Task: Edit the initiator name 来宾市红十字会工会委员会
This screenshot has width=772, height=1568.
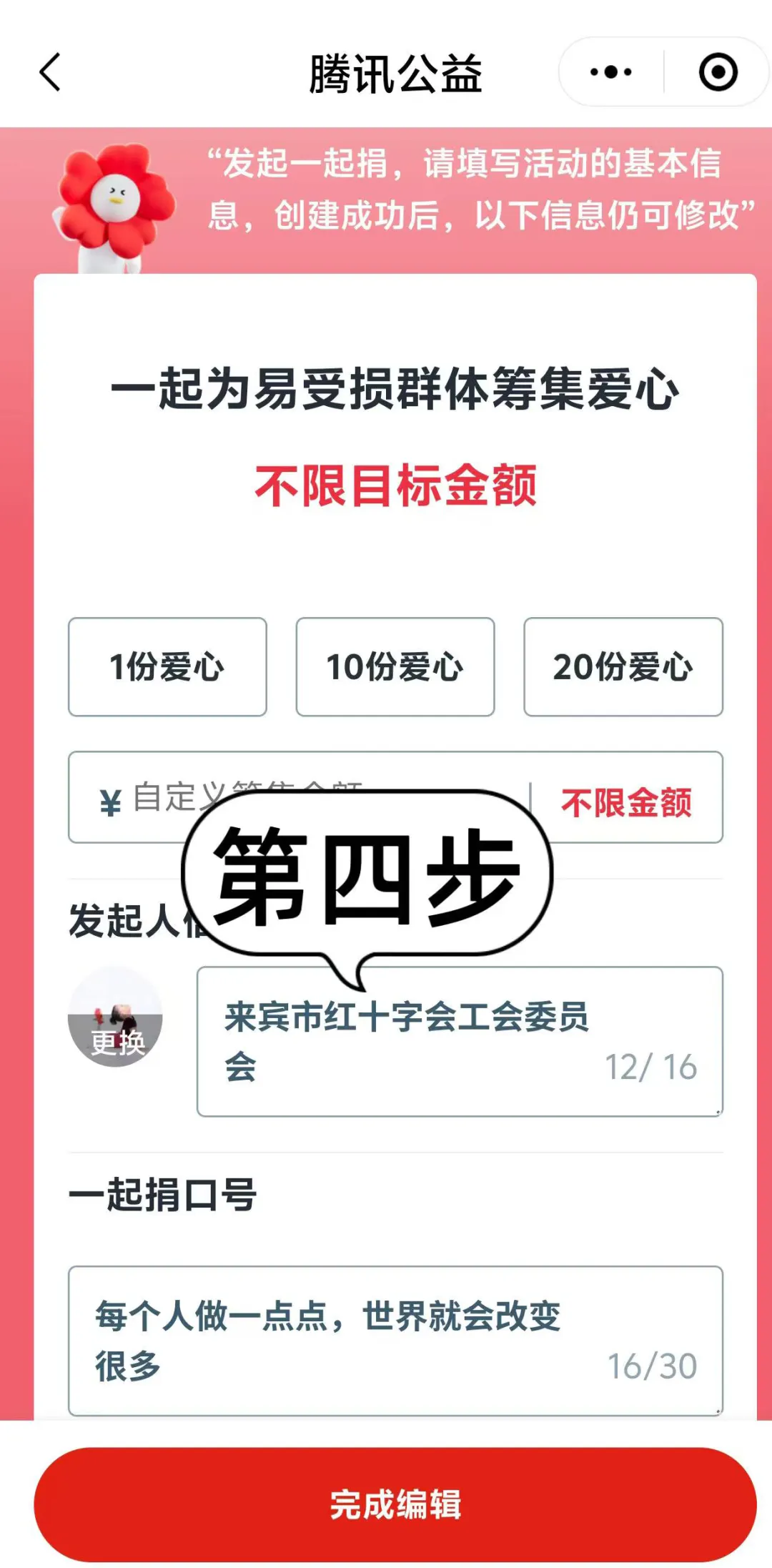Action: (x=459, y=1041)
